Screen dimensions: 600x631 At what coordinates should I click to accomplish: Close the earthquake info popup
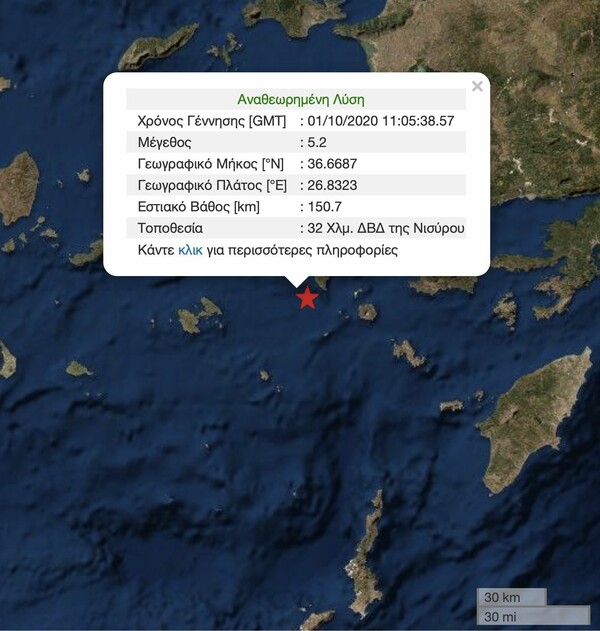click(x=477, y=87)
